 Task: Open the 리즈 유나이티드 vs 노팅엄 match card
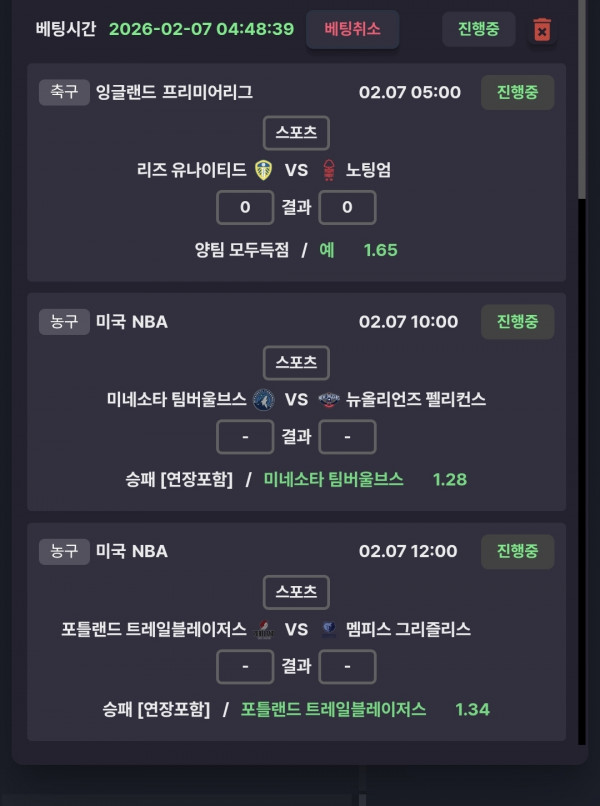click(x=296, y=170)
